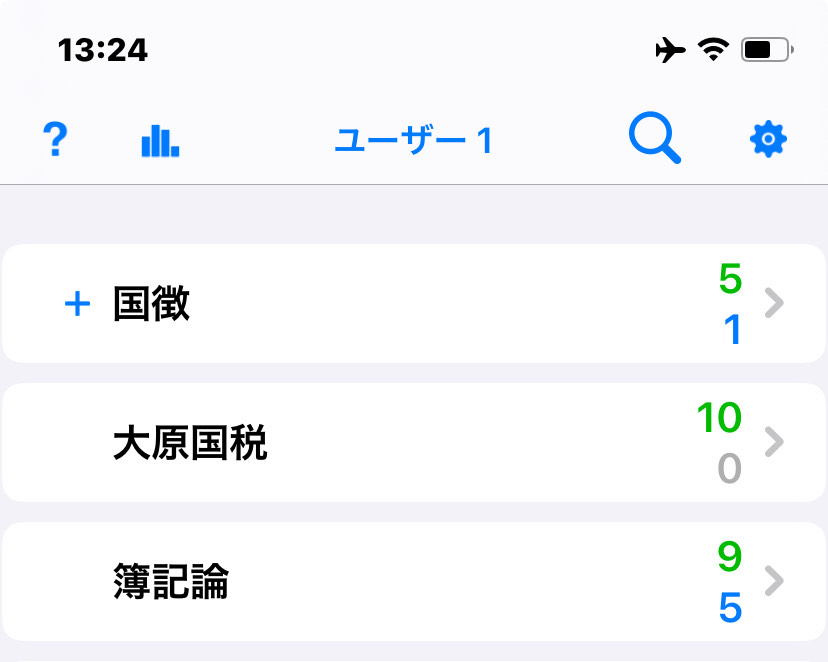Image resolution: width=828 pixels, height=662 pixels.
Task: View the statistics bar chart
Action: [x=160, y=141]
